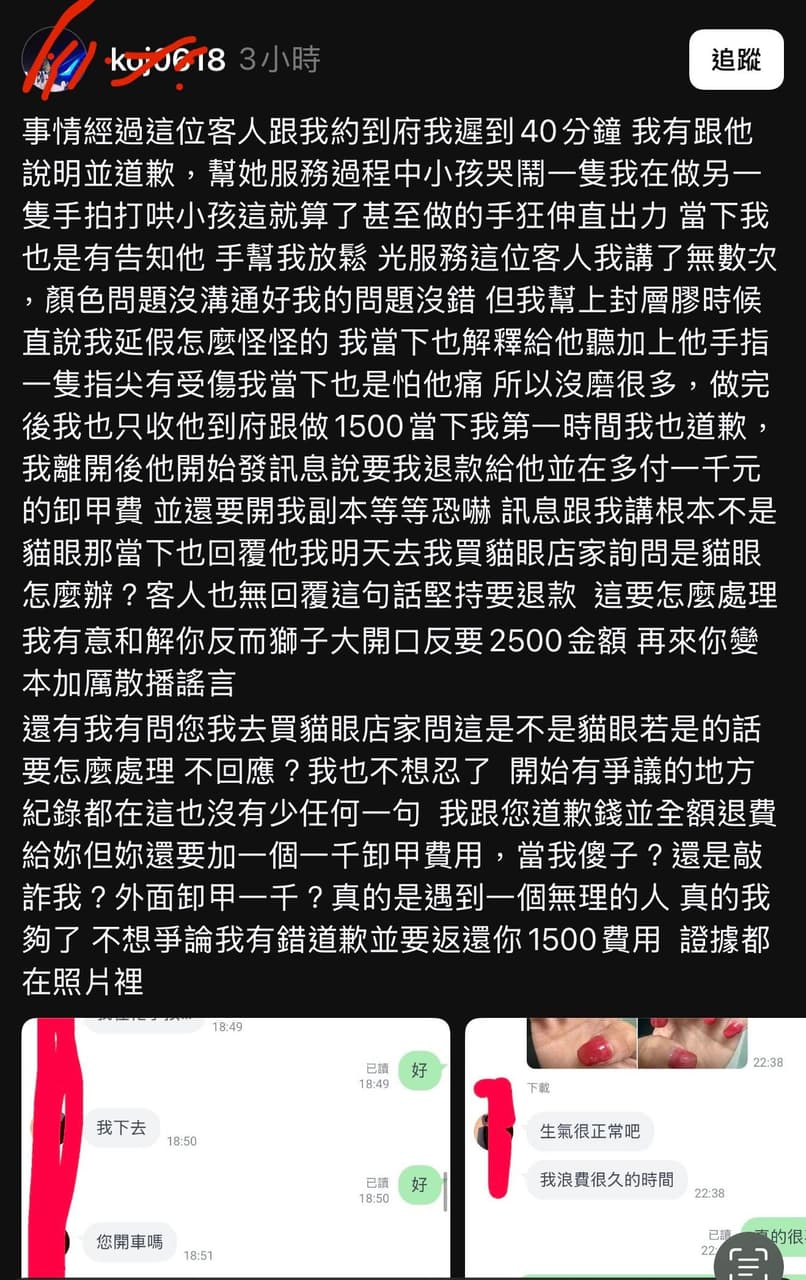Open the poster's username profile link

[166, 60]
